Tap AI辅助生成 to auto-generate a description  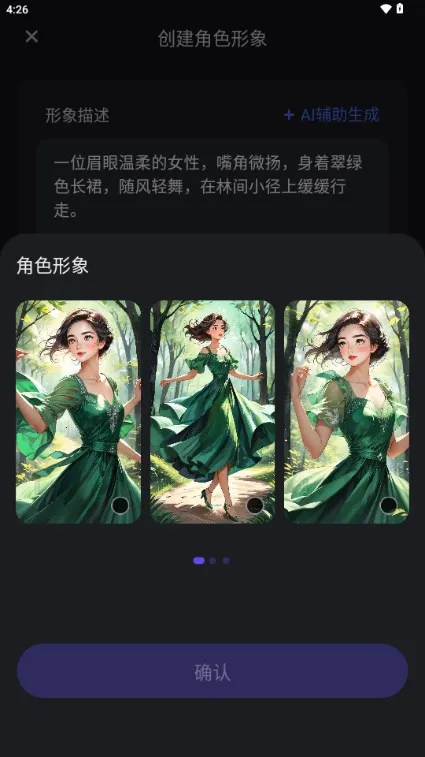click(x=331, y=115)
